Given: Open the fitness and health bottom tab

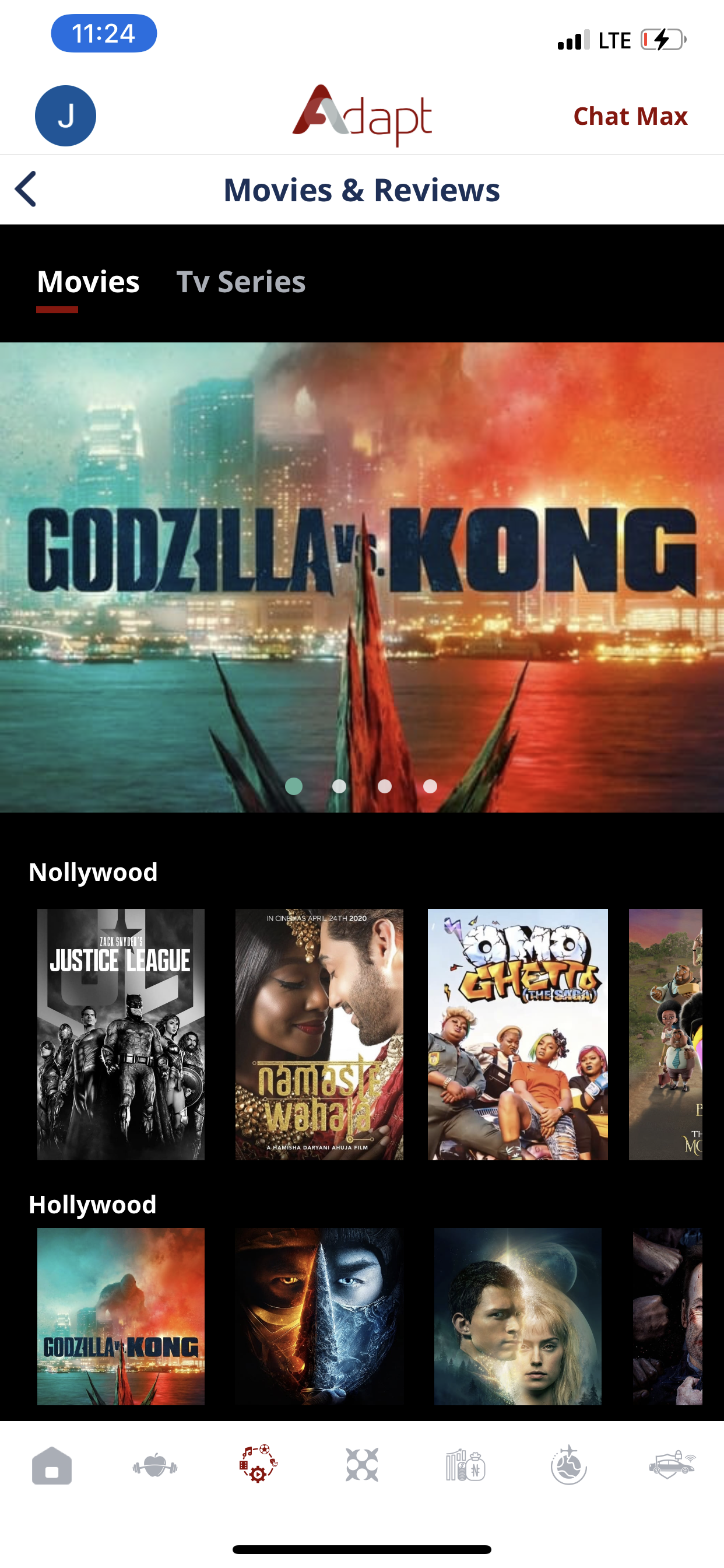Looking at the screenshot, I should pyautogui.click(x=154, y=1465).
